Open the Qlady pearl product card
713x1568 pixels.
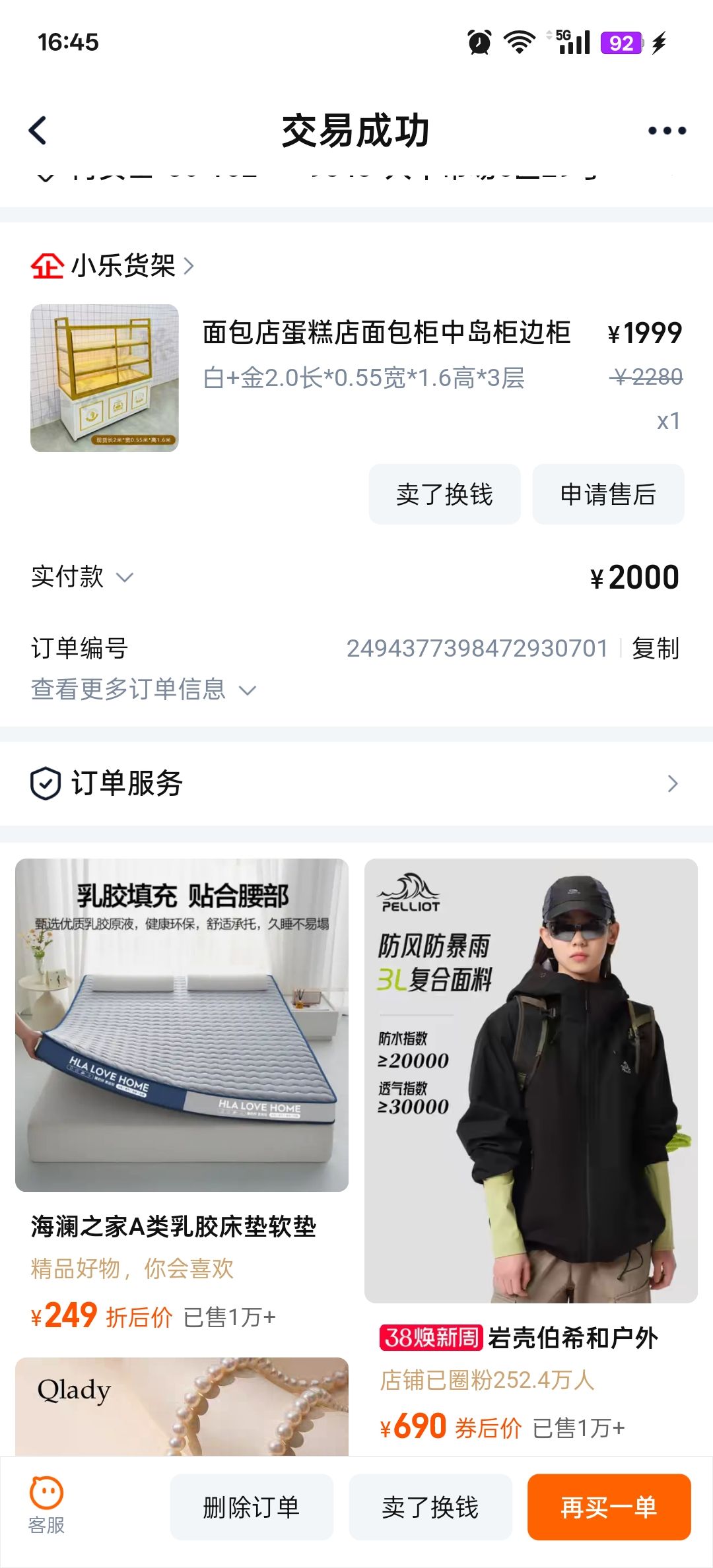coord(182,1406)
